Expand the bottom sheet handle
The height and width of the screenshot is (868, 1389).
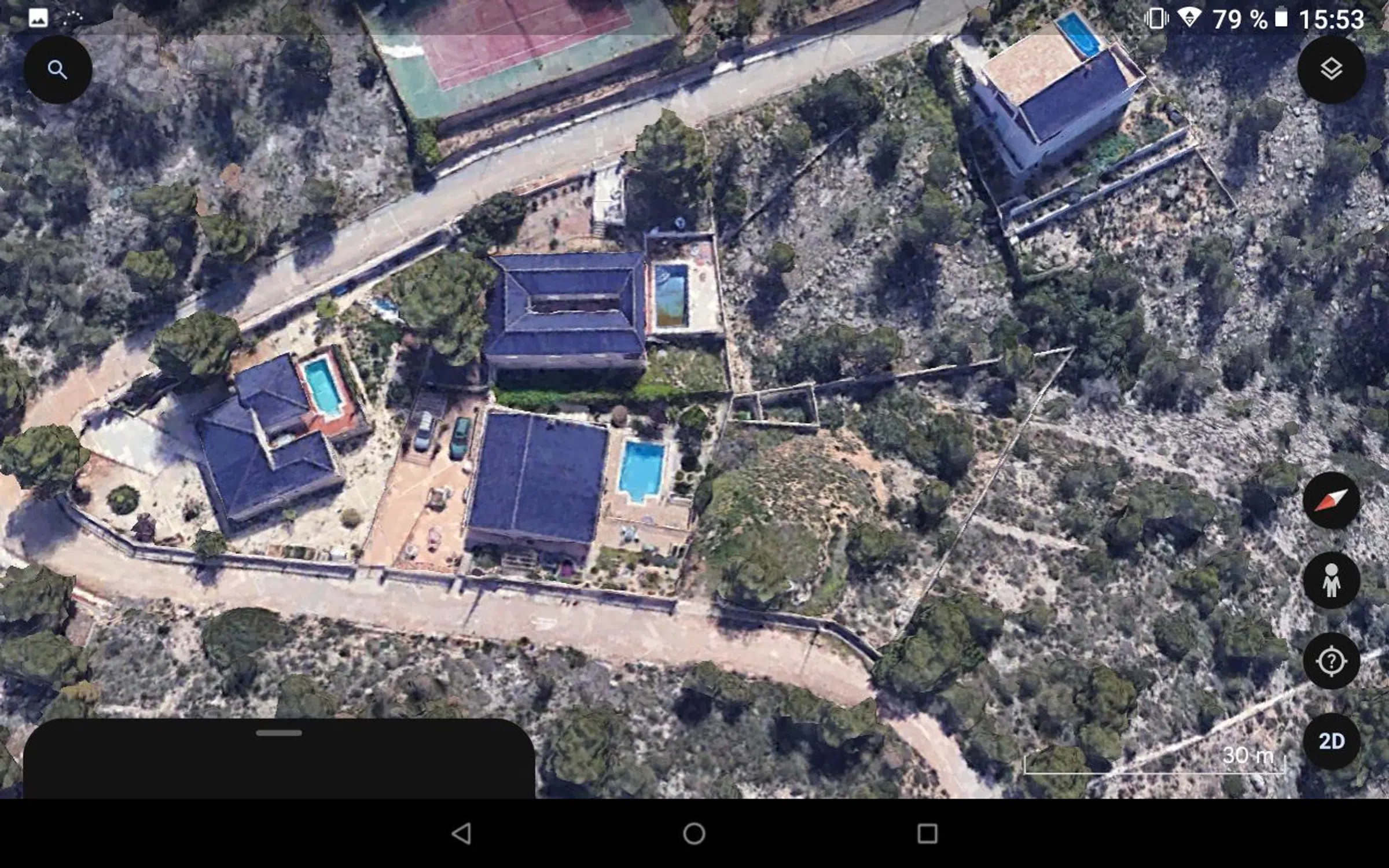tap(279, 733)
